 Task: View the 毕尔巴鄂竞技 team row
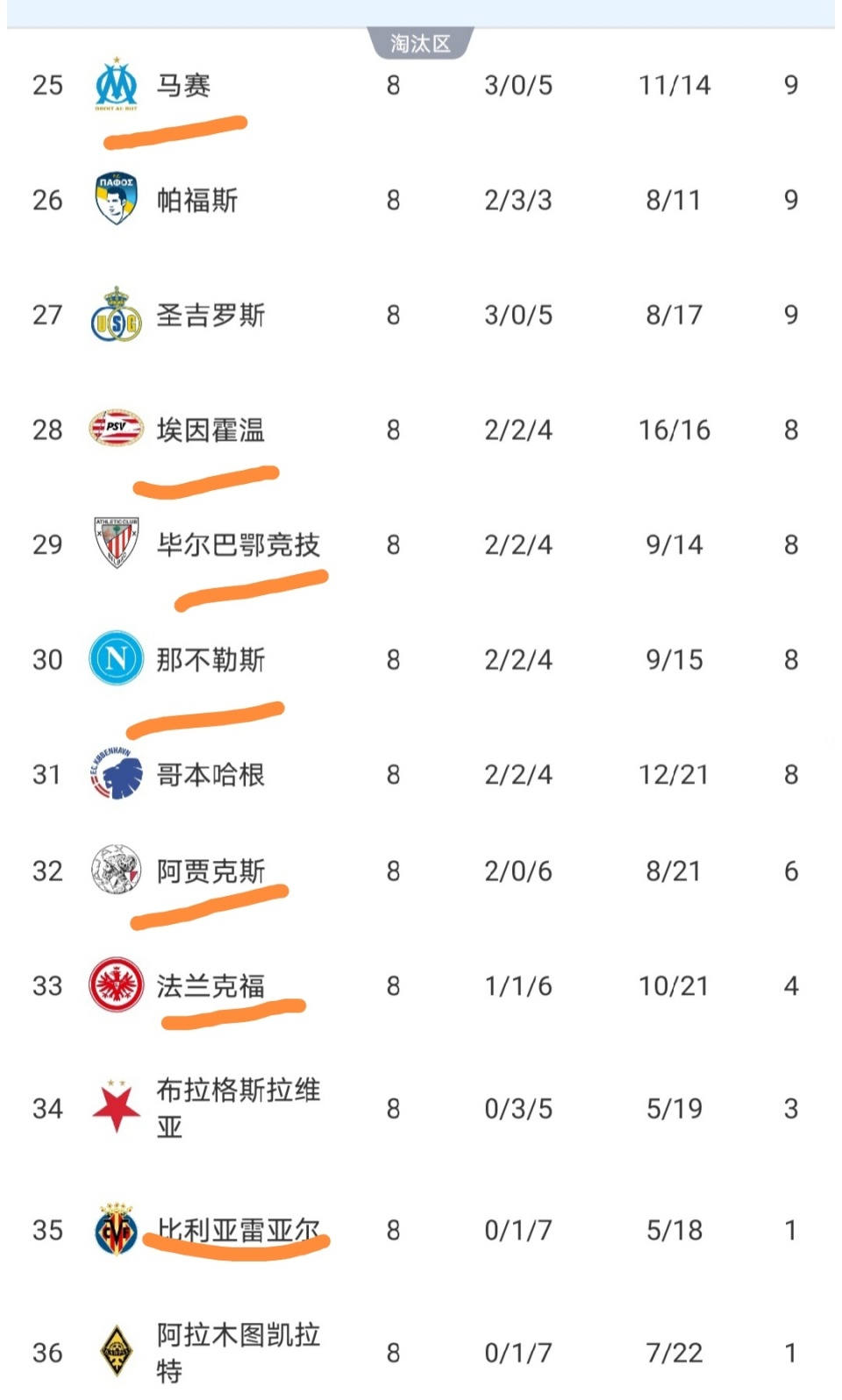(238, 544)
